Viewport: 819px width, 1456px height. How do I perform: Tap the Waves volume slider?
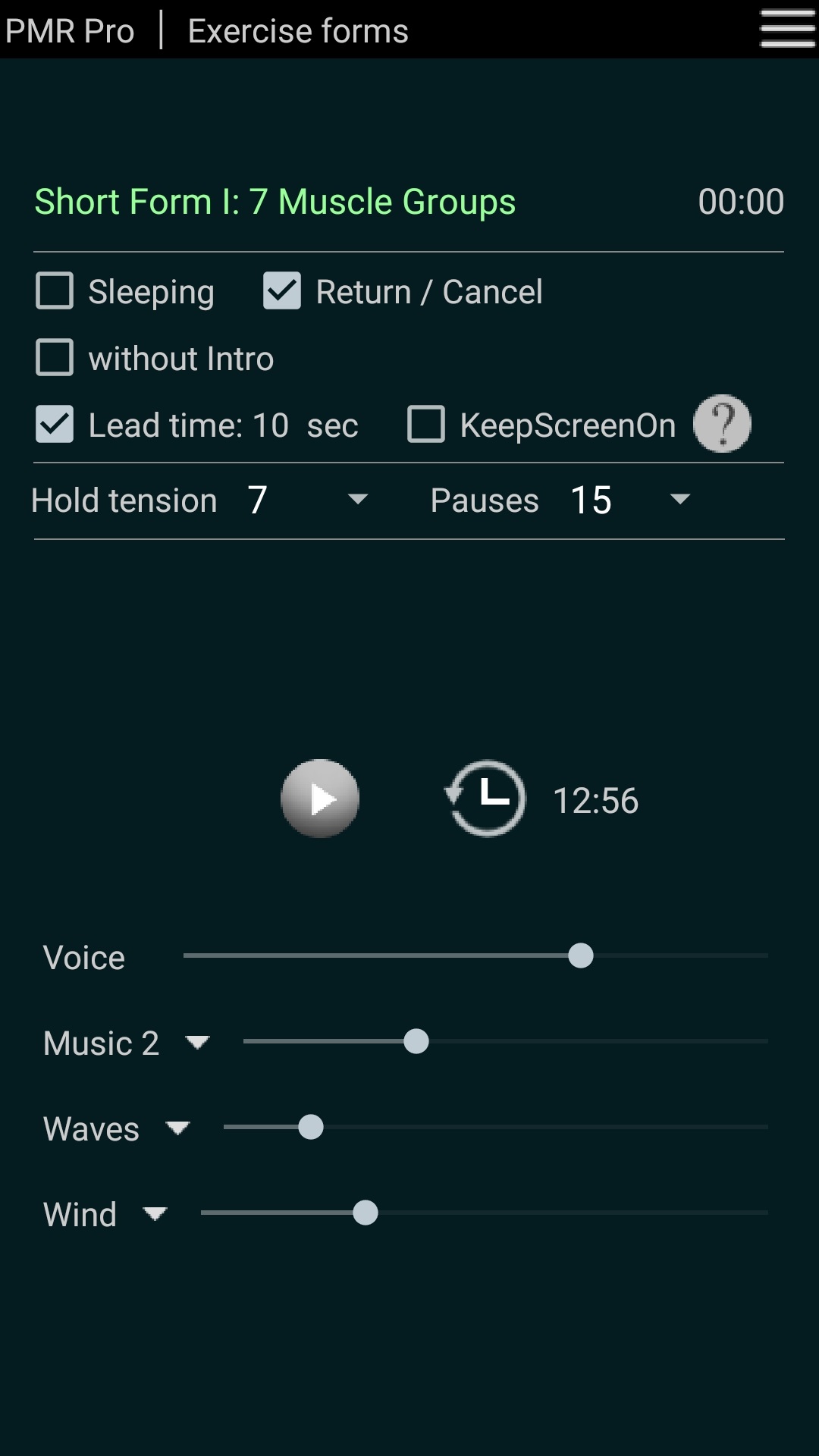point(495,1128)
